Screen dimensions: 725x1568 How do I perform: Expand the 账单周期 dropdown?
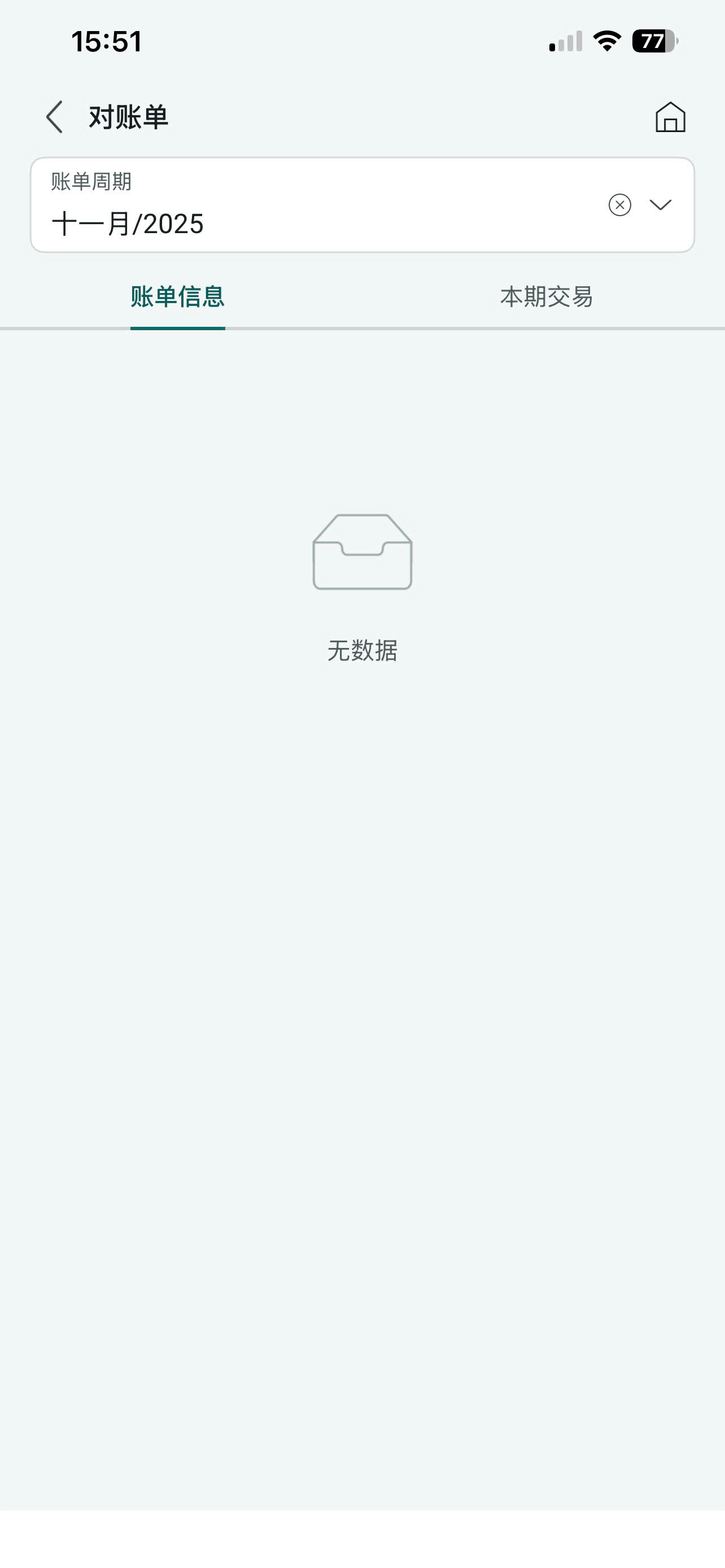point(661,205)
